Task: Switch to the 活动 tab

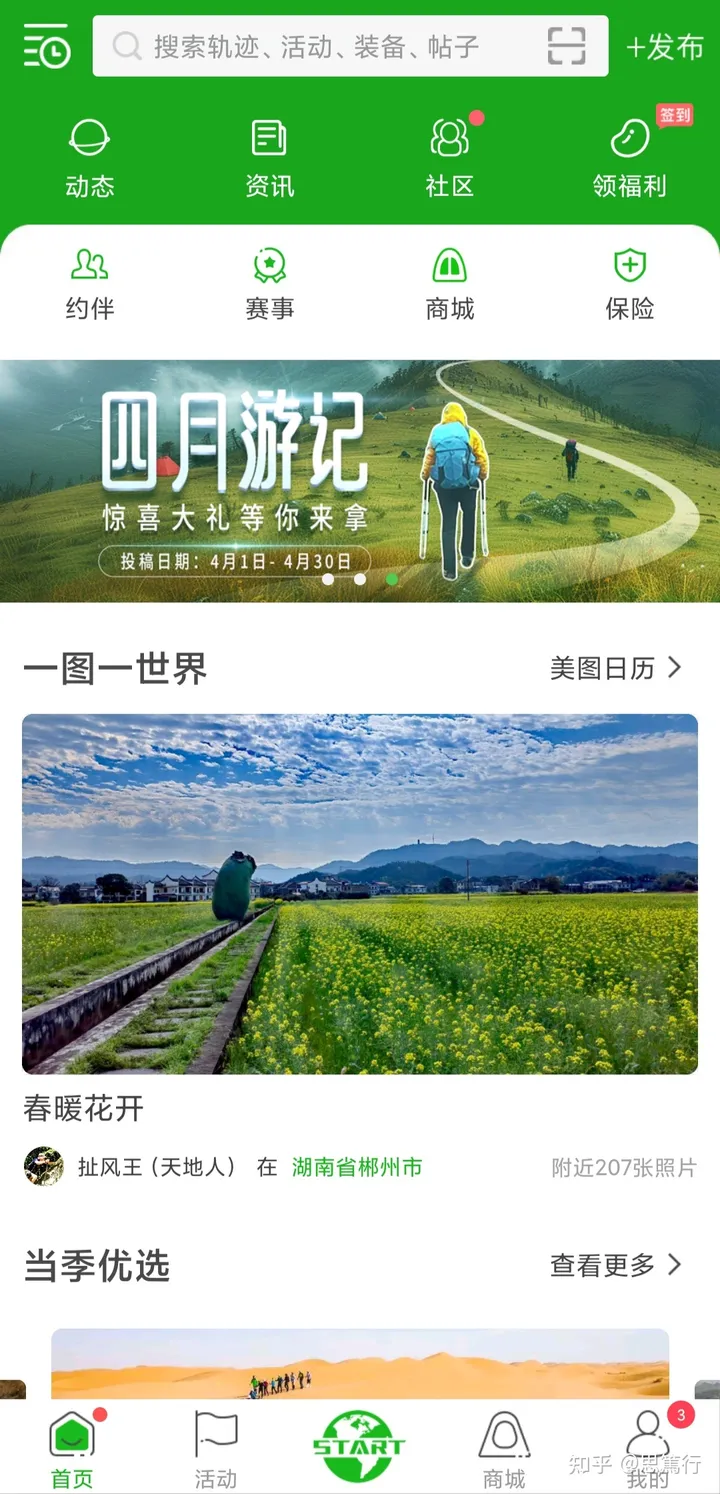Action: [216, 1448]
